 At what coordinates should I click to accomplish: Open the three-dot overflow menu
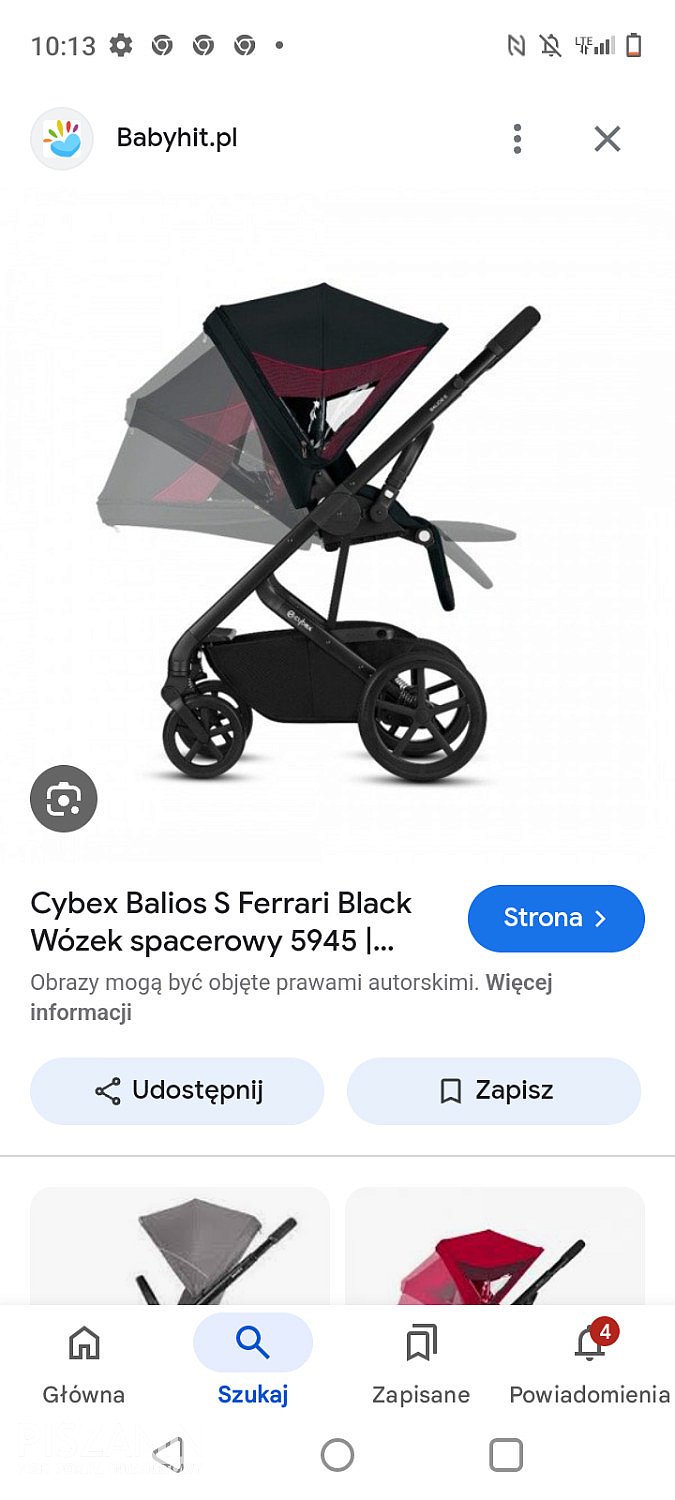coord(517,138)
